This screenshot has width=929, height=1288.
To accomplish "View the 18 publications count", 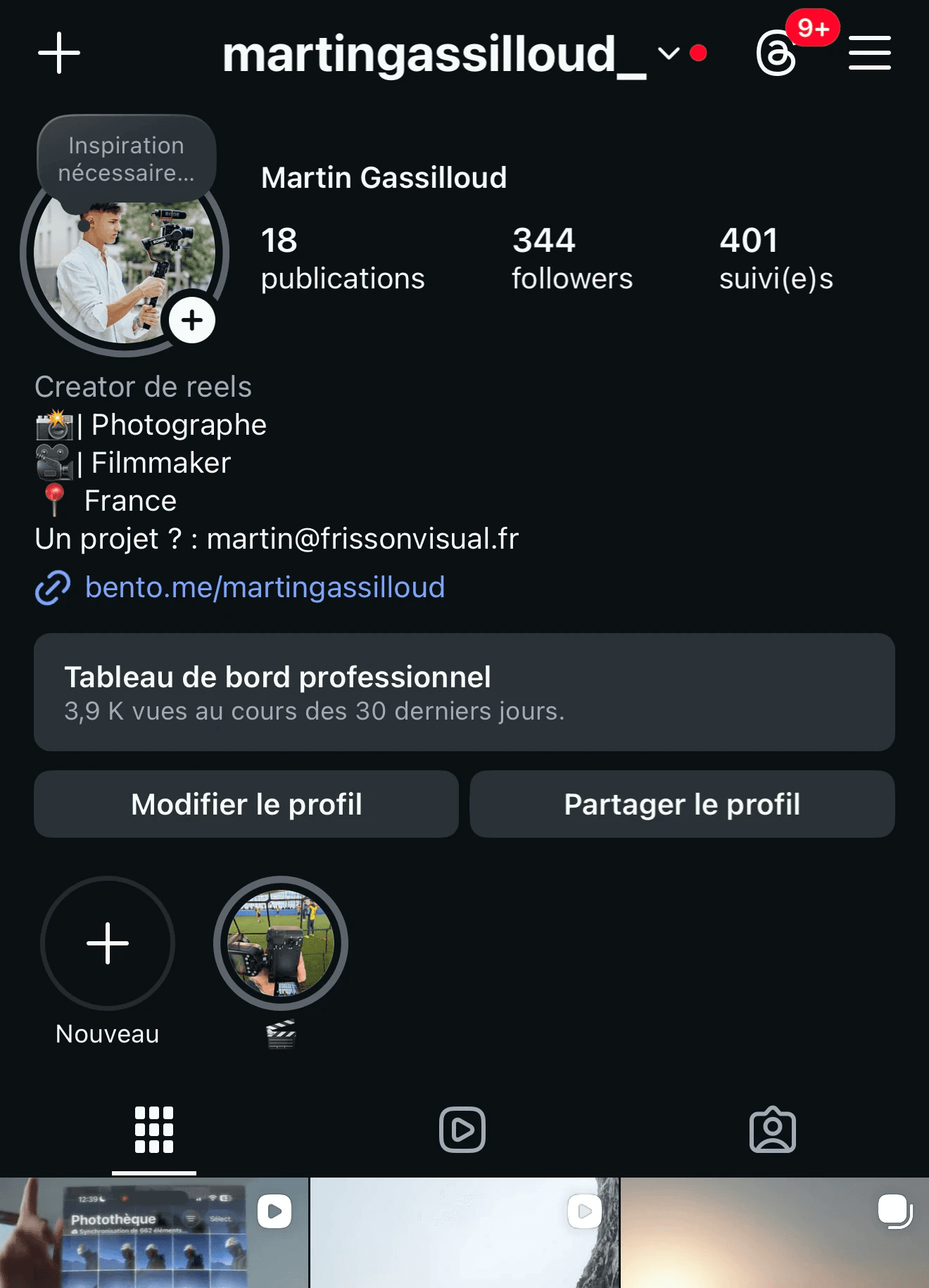I will 342,258.
